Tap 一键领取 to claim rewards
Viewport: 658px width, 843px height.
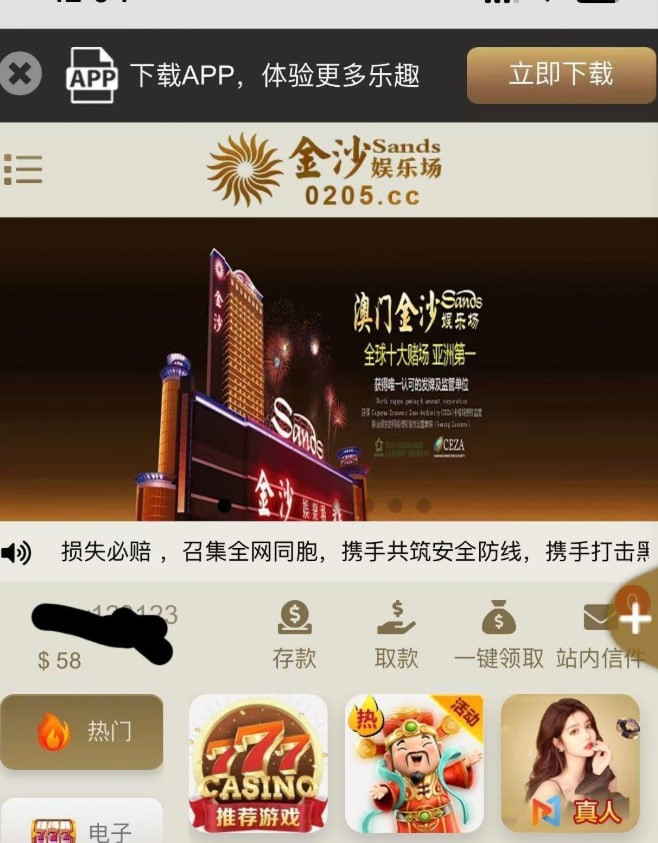[x=498, y=634]
